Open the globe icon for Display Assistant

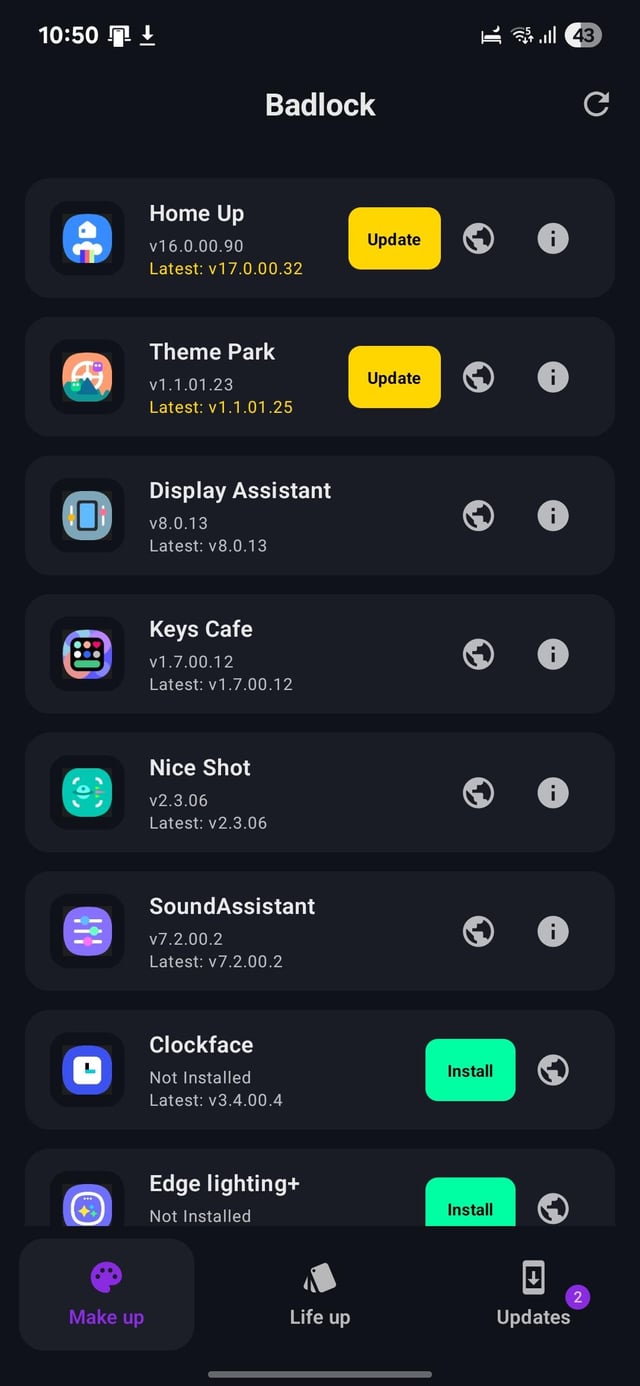tap(478, 515)
